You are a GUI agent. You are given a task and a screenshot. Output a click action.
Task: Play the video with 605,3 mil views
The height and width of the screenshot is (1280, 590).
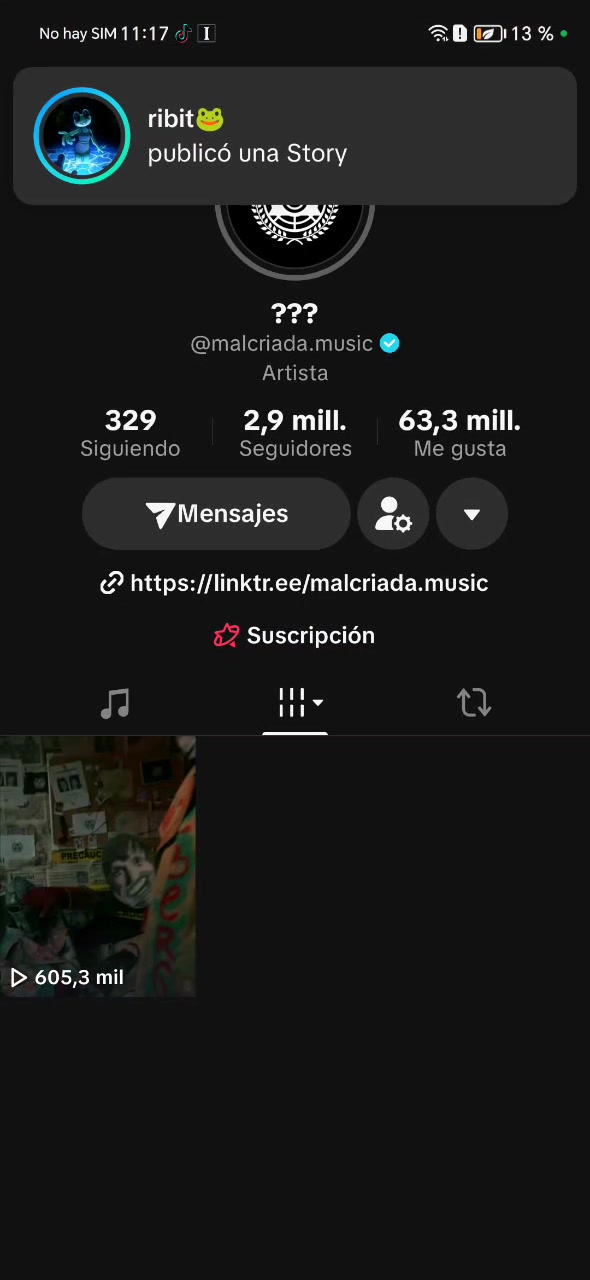click(x=98, y=866)
